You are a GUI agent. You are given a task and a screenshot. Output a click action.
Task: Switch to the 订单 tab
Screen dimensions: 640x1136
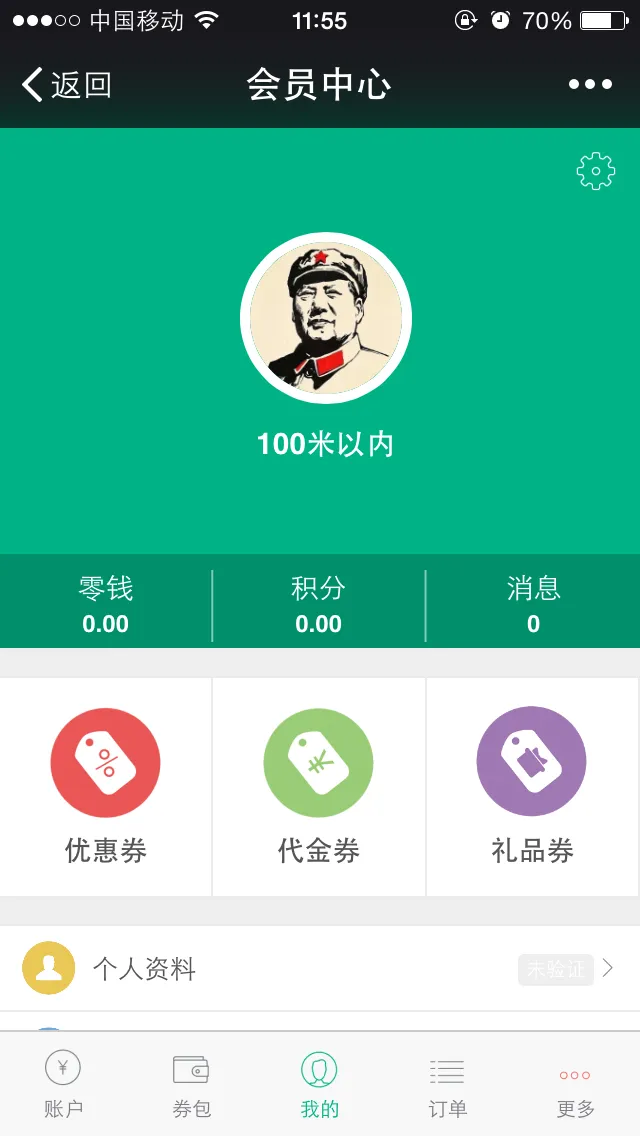click(447, 1084)
